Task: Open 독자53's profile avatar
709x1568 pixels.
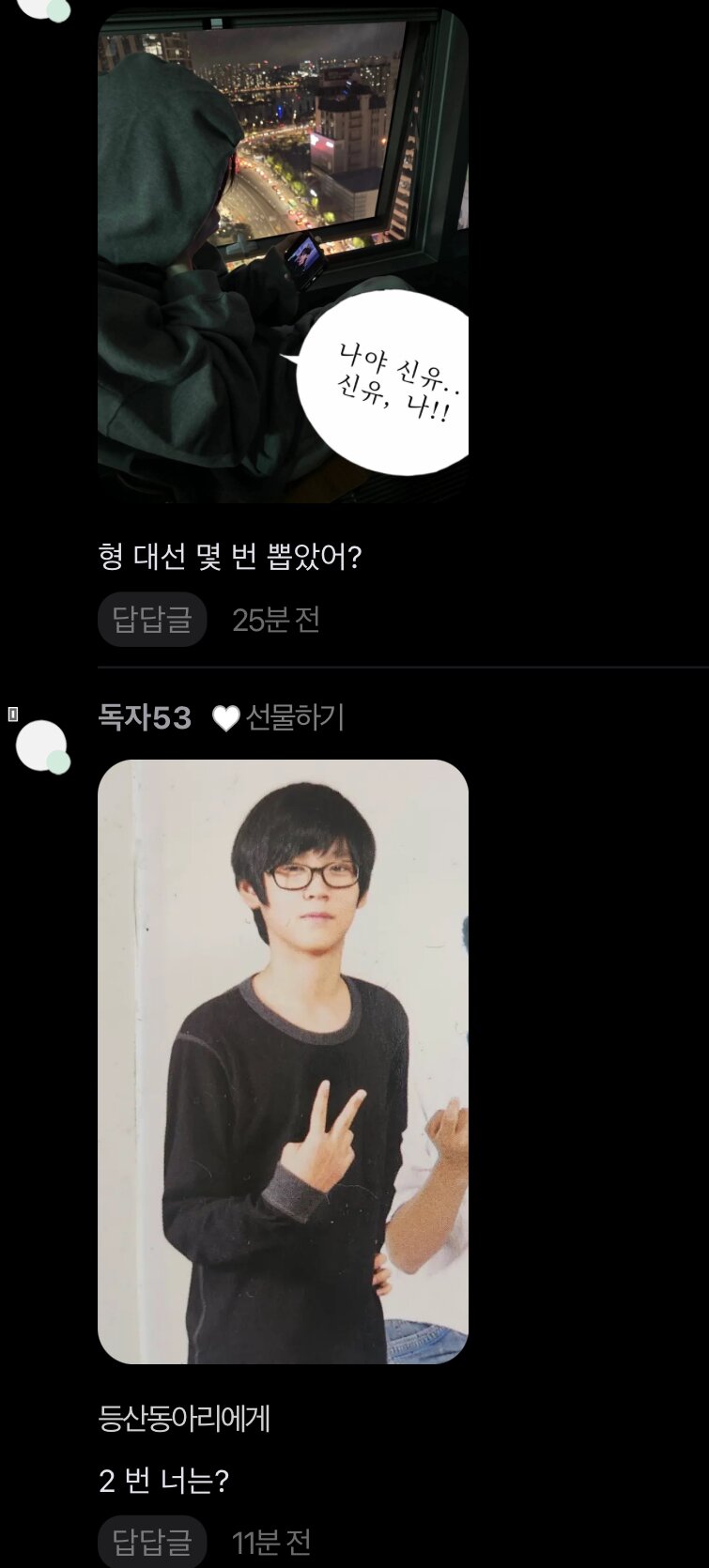Action: click(42, 747)
